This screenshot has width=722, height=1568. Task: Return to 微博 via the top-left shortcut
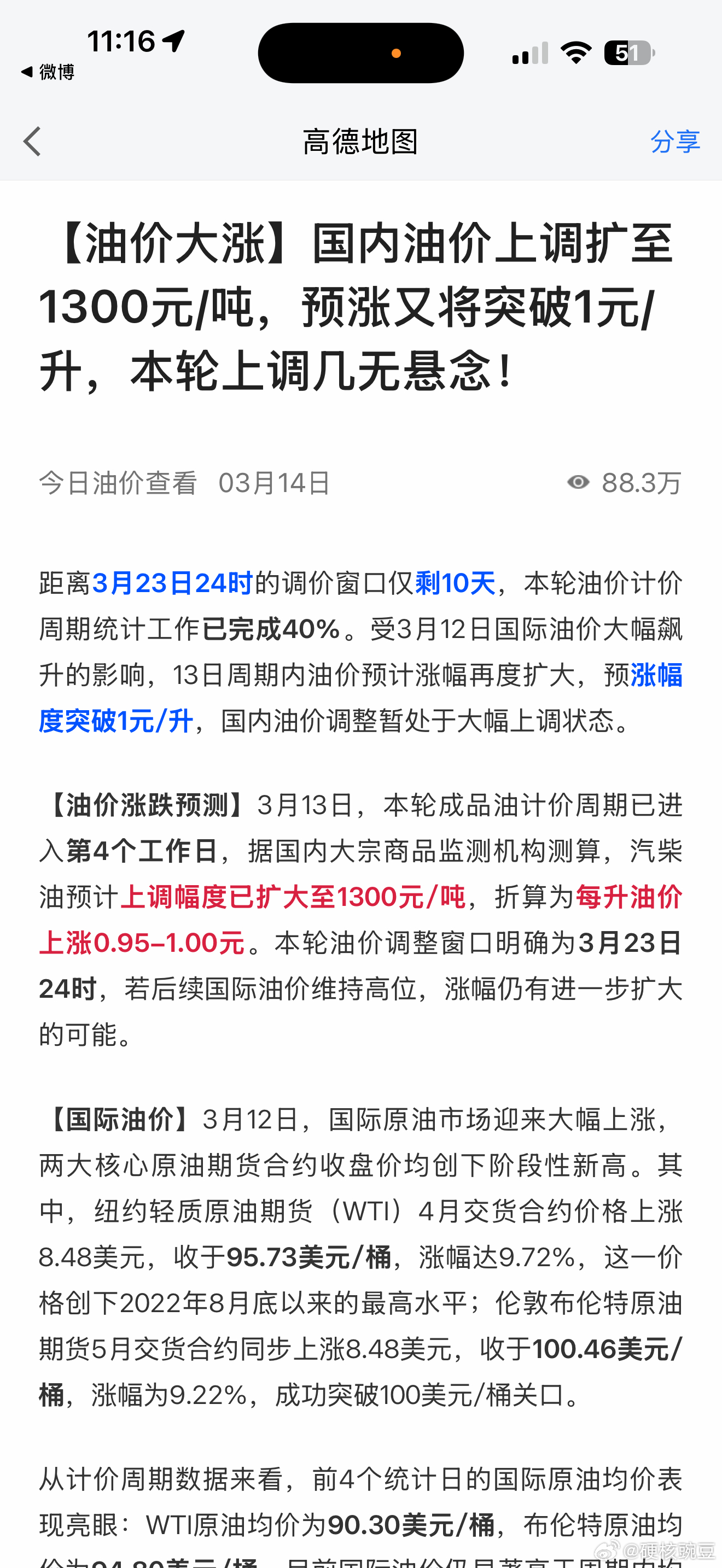coord(48,72)
